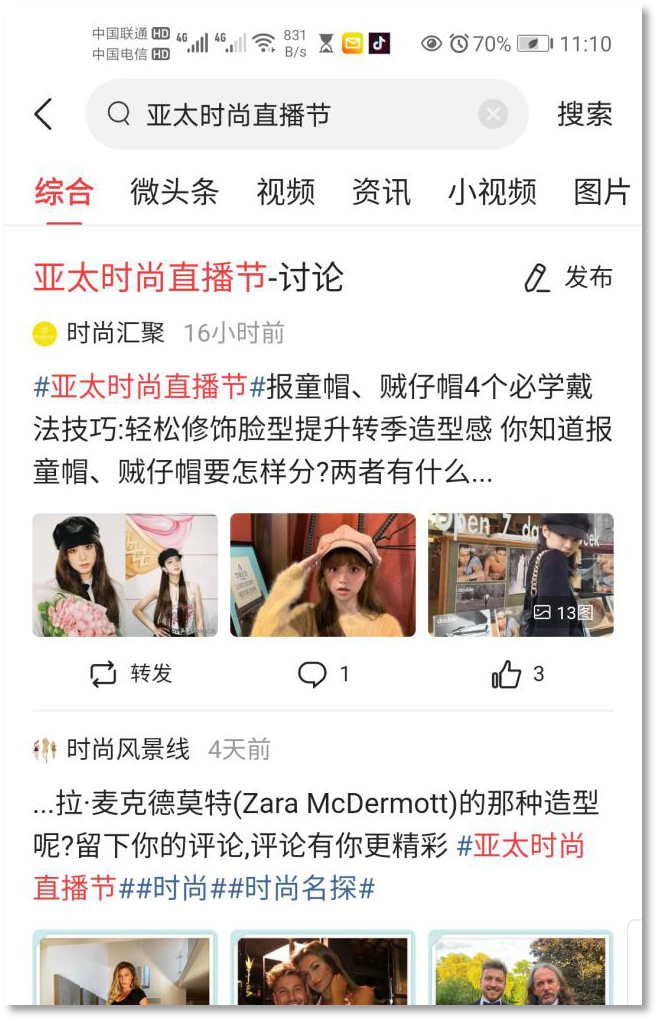Screen dimensions: 659x1022
Task: Open the photo tile marked 13图
Action: [x=521, y=575]
